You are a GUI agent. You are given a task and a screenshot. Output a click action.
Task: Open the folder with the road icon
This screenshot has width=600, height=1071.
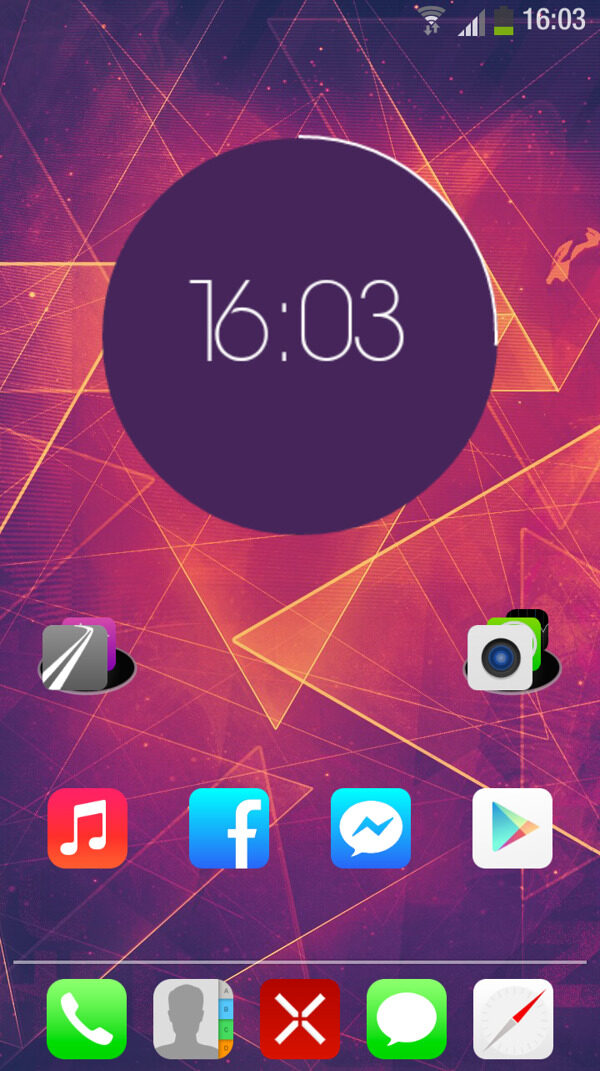(84, 657)
